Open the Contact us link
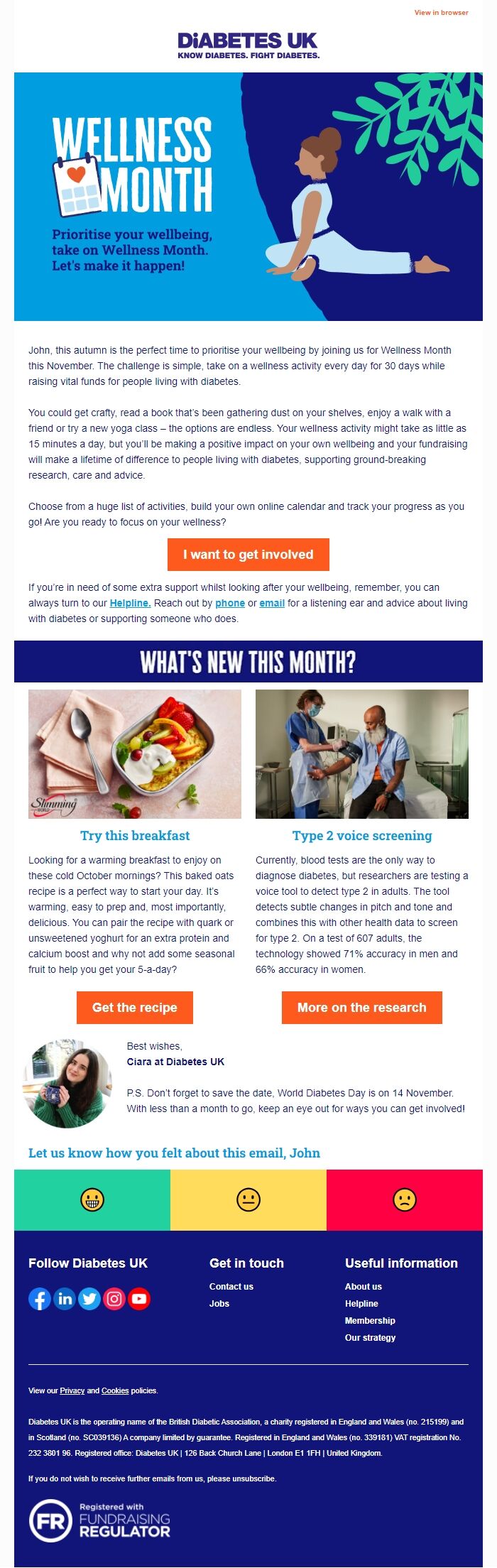This screenshot has width=497, height=1568. pos(231,1286)
